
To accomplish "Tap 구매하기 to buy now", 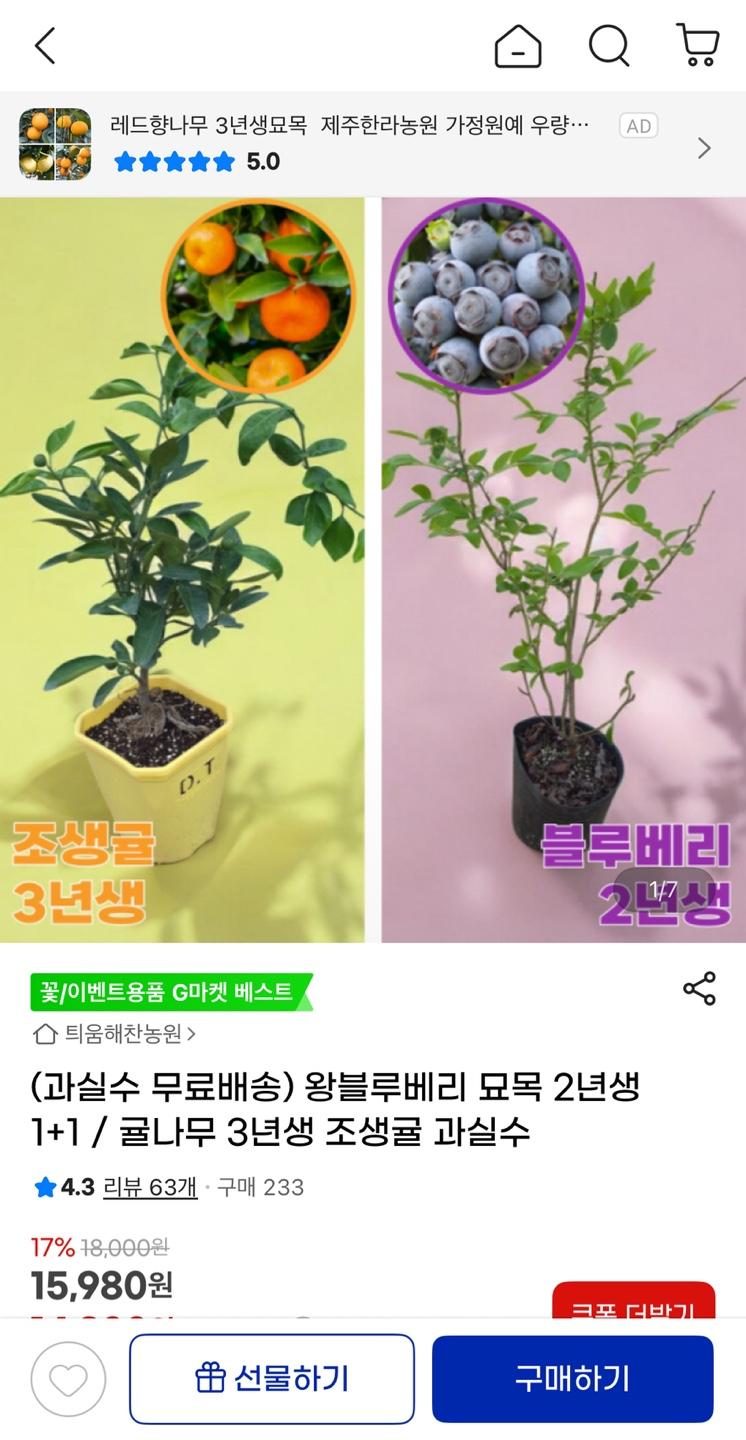I will coord(572,1379).
